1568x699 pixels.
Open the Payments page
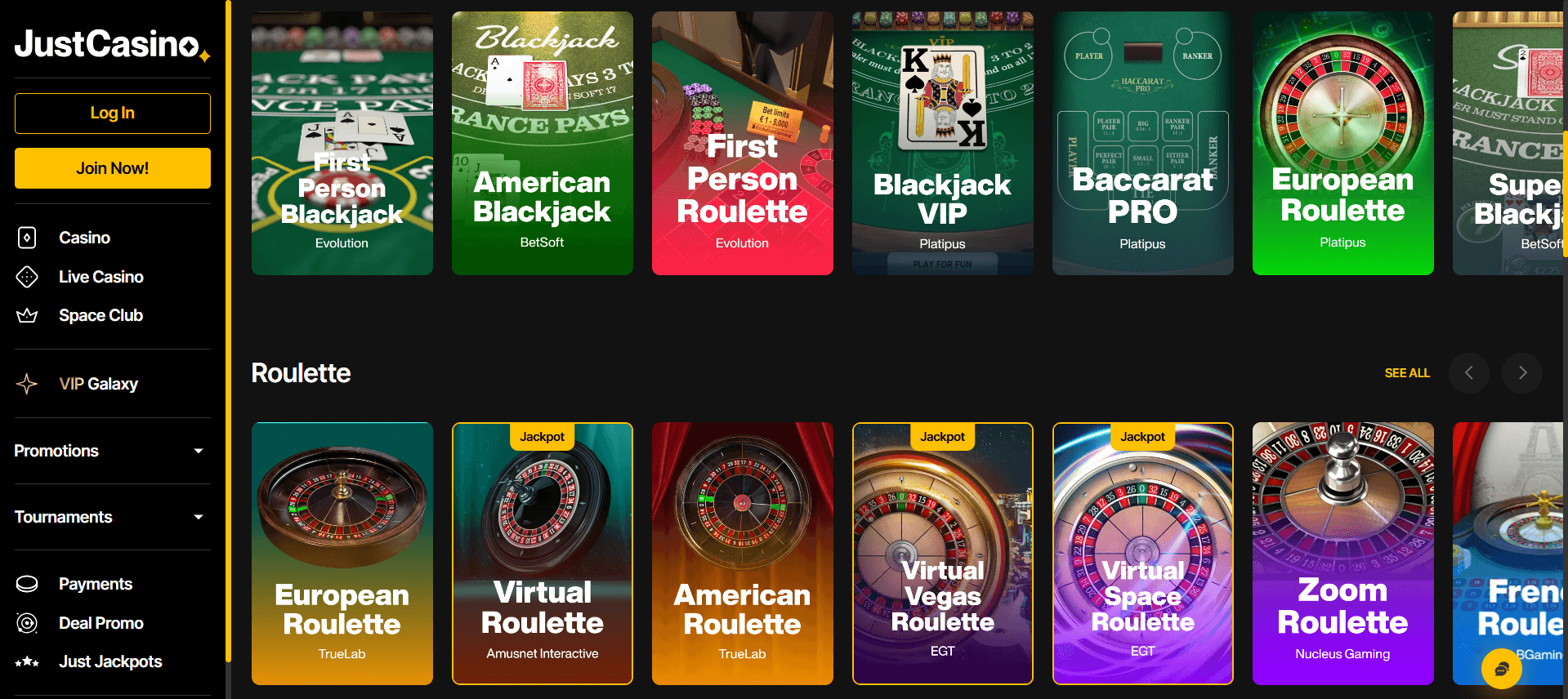click(95, 584)
